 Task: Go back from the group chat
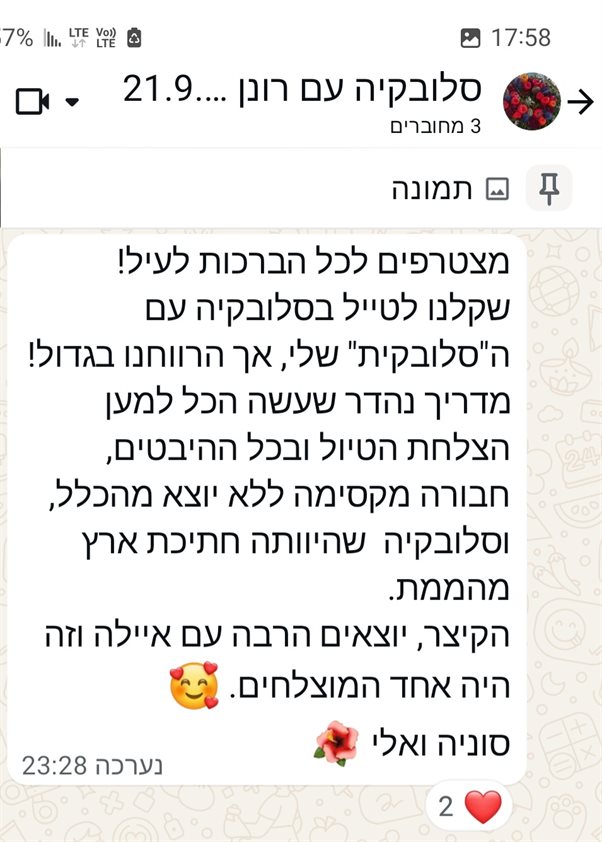pyautogui.click(x=580, y=101)
